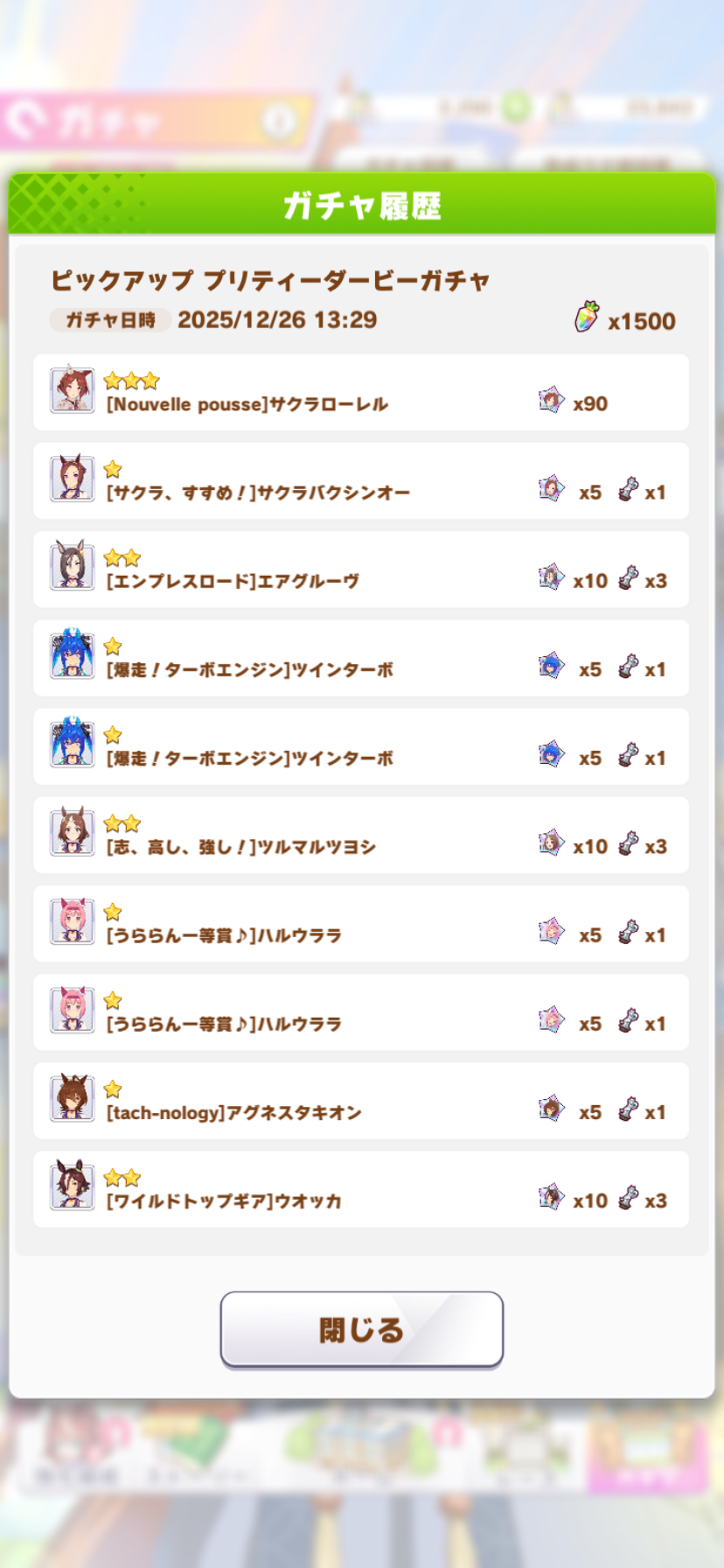Close the gacha history dialog with 閉じる
This screenshot has height=1568, width=724.
[361, 1329]
